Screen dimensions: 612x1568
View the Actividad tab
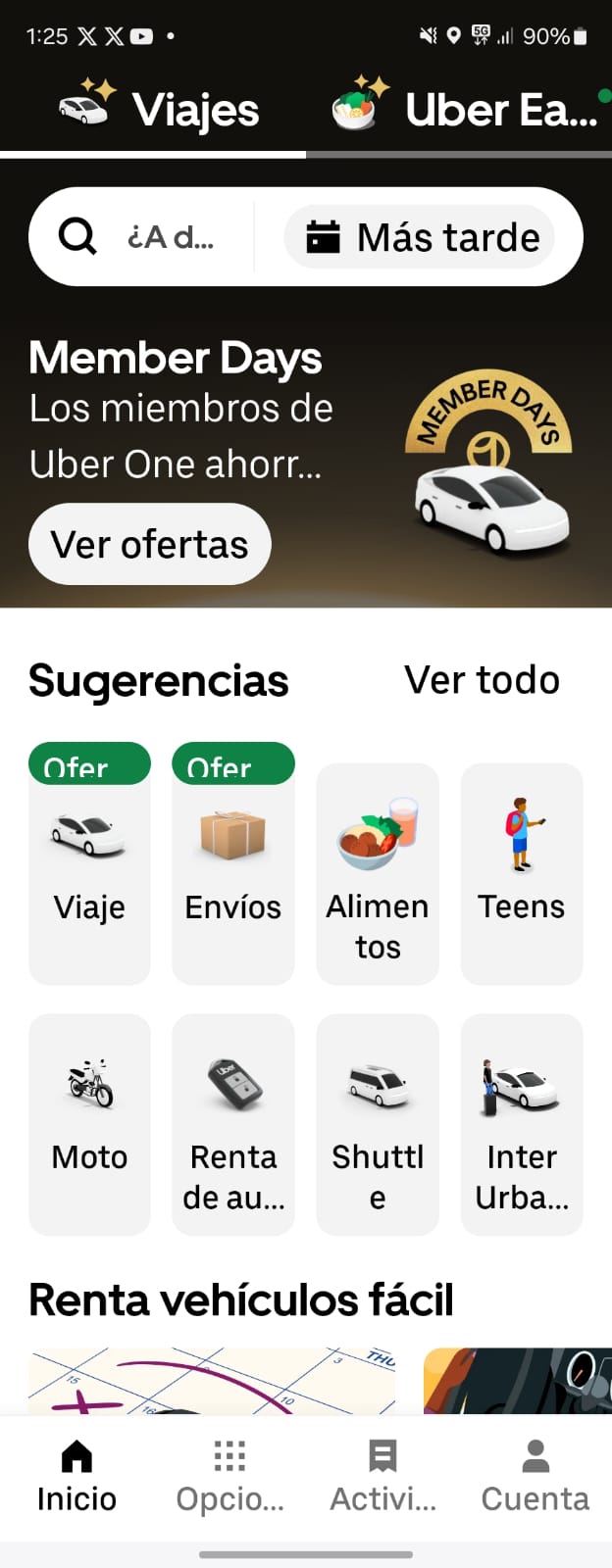click(x=382, y=1477)
